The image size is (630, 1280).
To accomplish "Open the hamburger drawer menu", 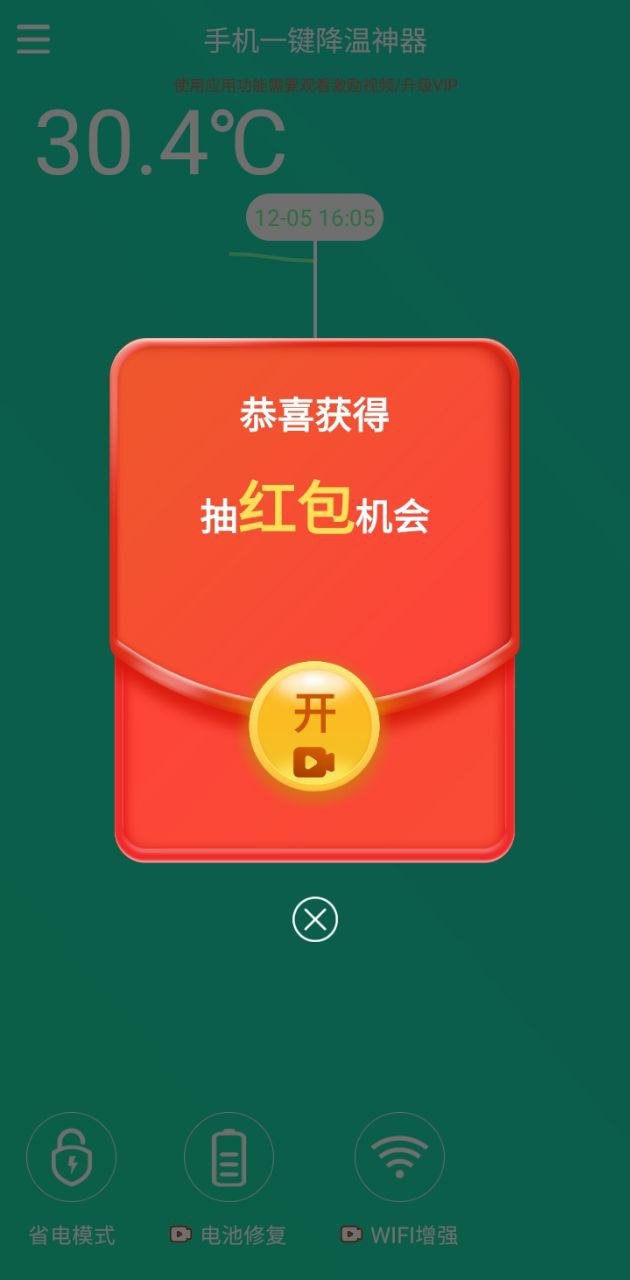I will click(x=33, y=40).
